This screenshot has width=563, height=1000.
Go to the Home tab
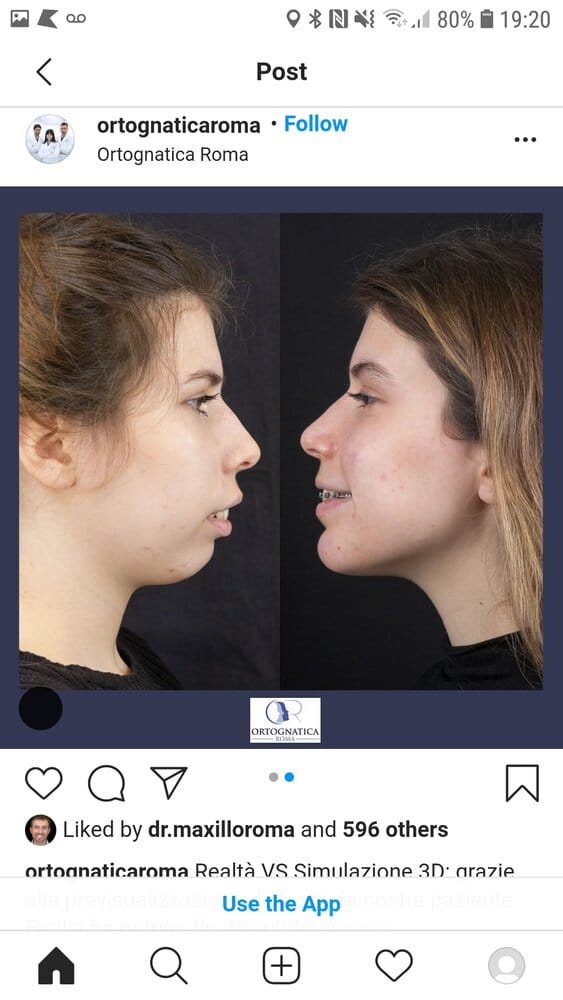coord(56,966)
